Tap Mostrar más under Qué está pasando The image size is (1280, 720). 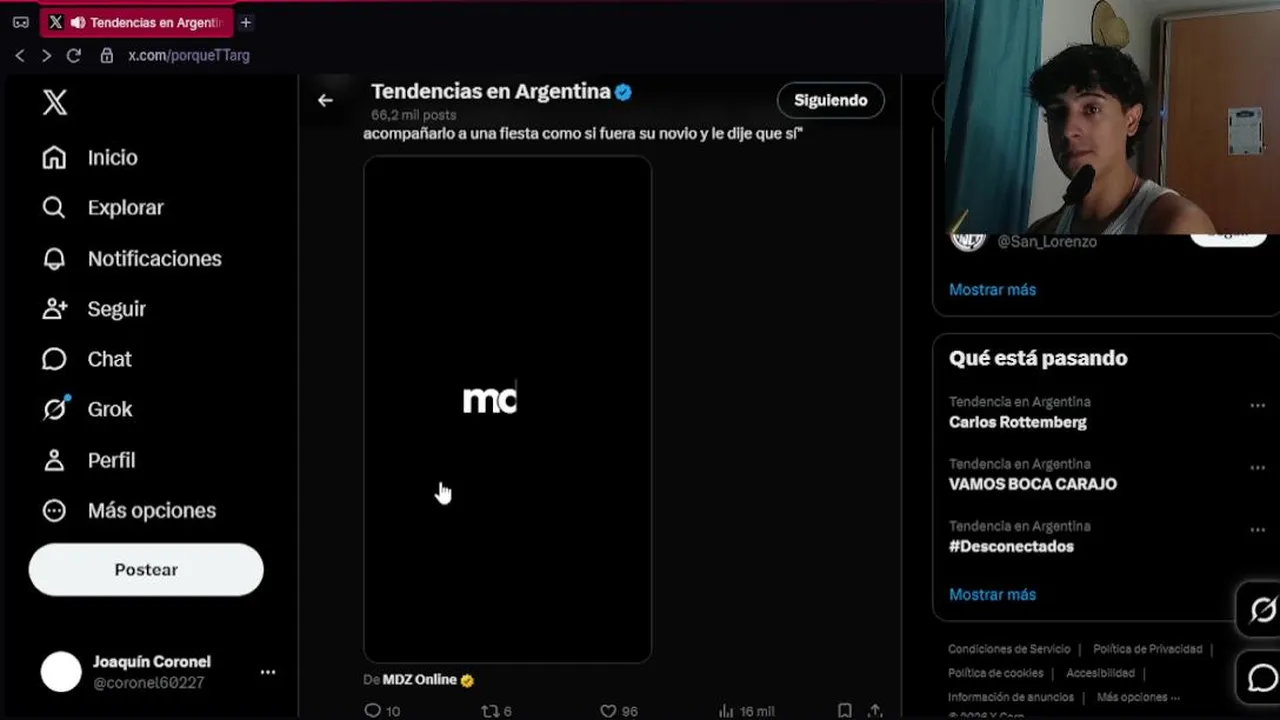[x=992, y=594]
